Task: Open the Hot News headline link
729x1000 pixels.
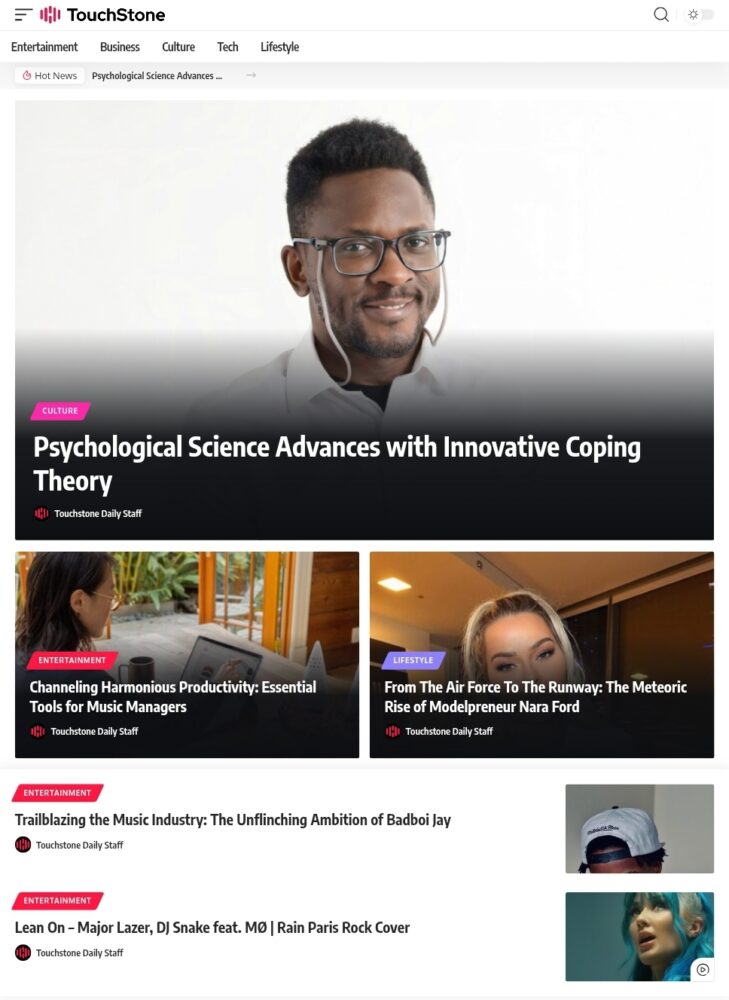Action: coord(157,76)
